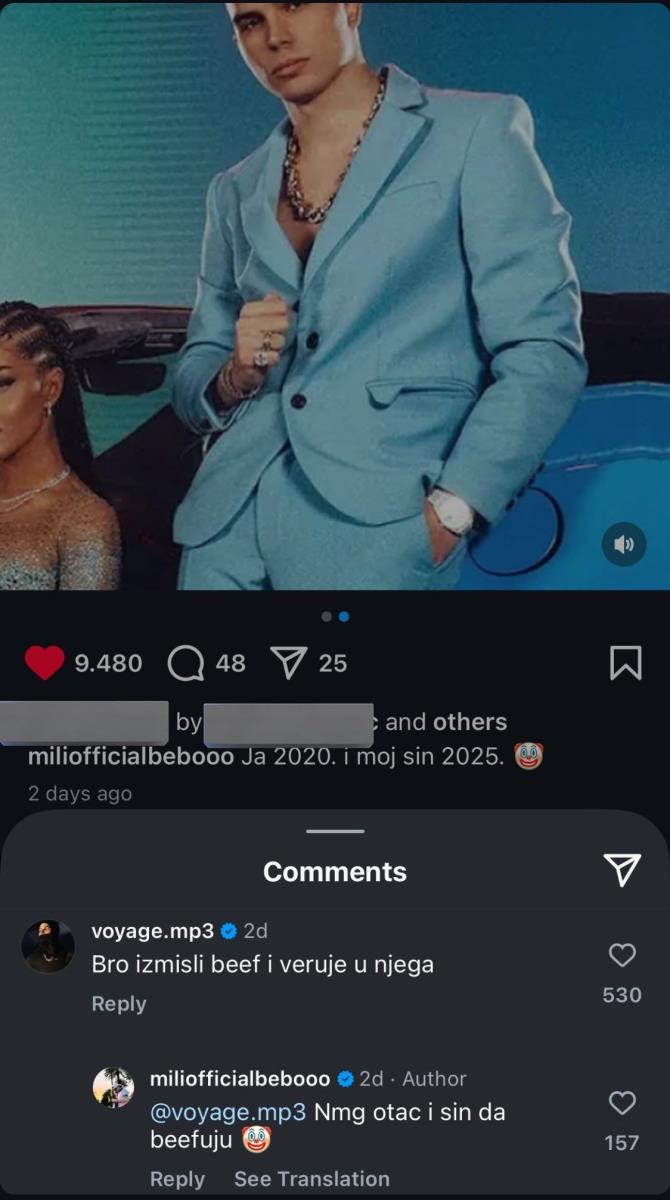Toggle the post's sound
Image resolution: width=670 pixels, height=1200 pixels.
[624, 544]
